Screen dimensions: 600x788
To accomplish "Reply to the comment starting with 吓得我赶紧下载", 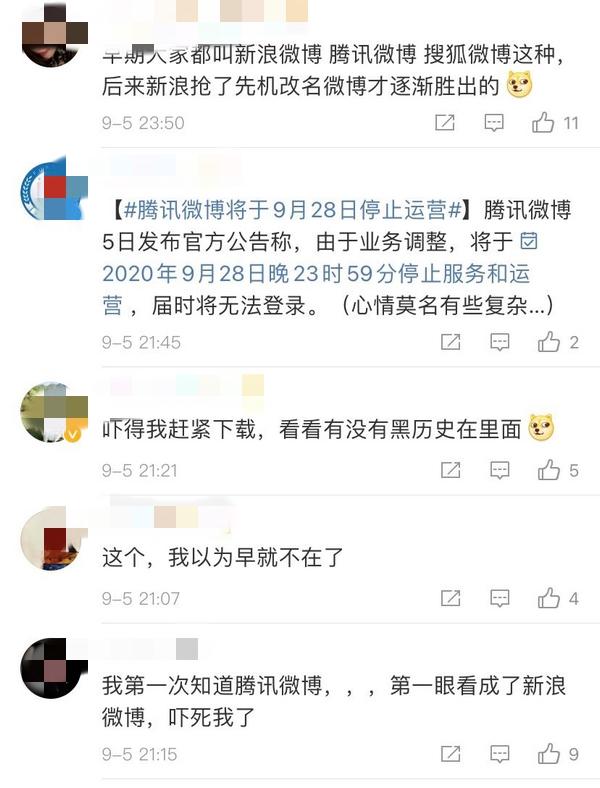I will pyautogui.click(x=499, y=470).
